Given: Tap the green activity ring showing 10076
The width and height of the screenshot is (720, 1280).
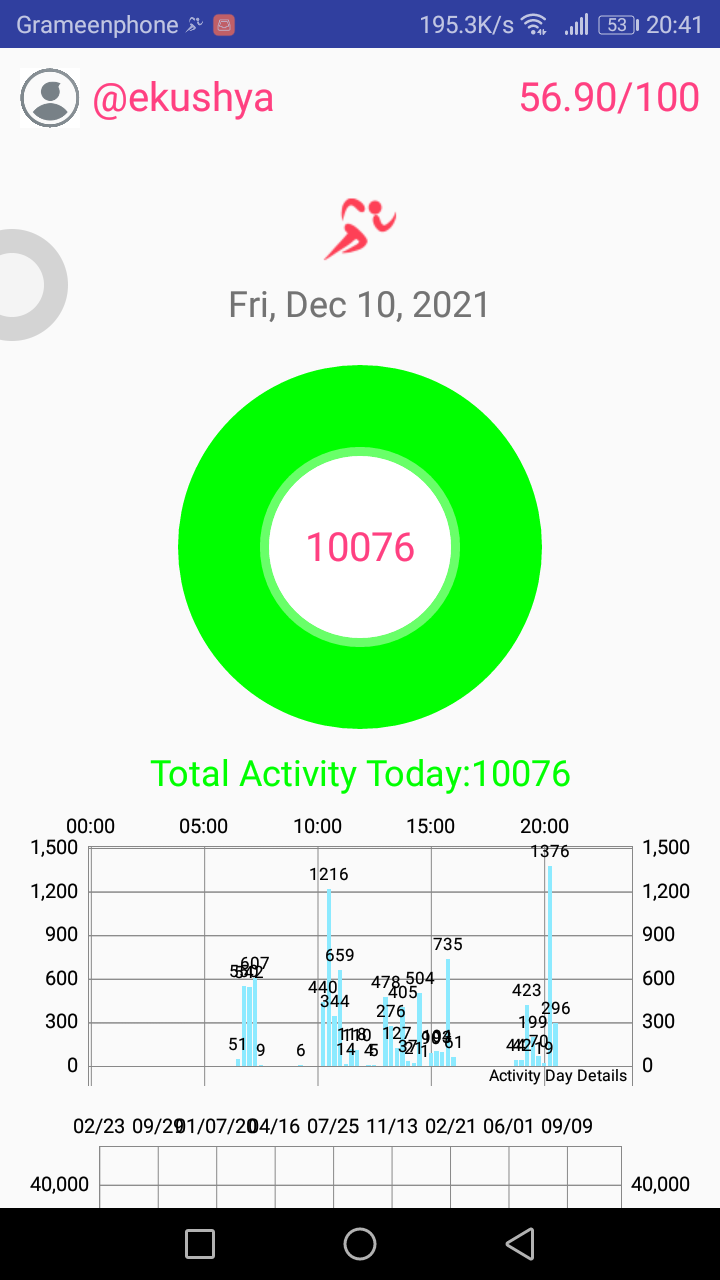Looking at the screenshot, I should pyautogui.click(x=360, y=547).
